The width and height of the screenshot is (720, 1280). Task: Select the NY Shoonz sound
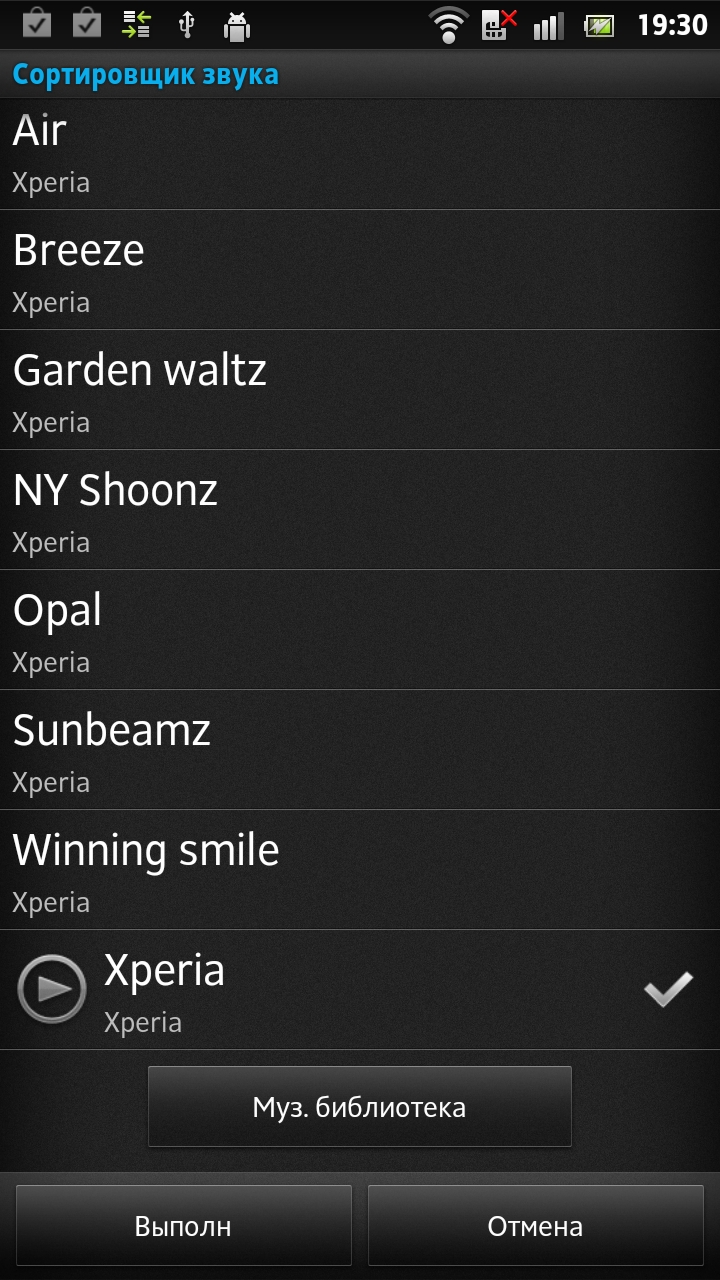(360, 510)
